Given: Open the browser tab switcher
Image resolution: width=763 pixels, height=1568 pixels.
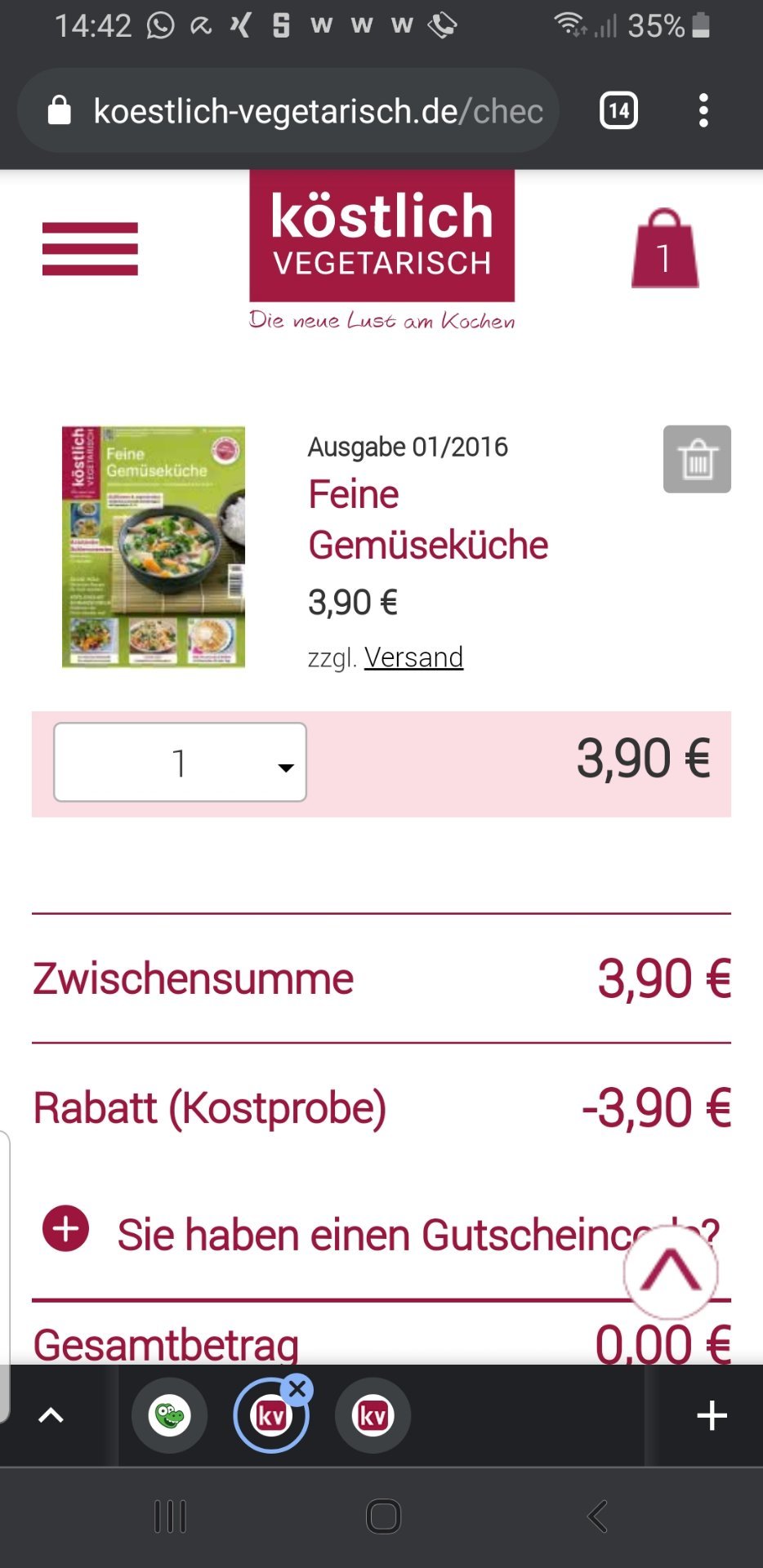Looking at the screenshot, I should [618, 110].
